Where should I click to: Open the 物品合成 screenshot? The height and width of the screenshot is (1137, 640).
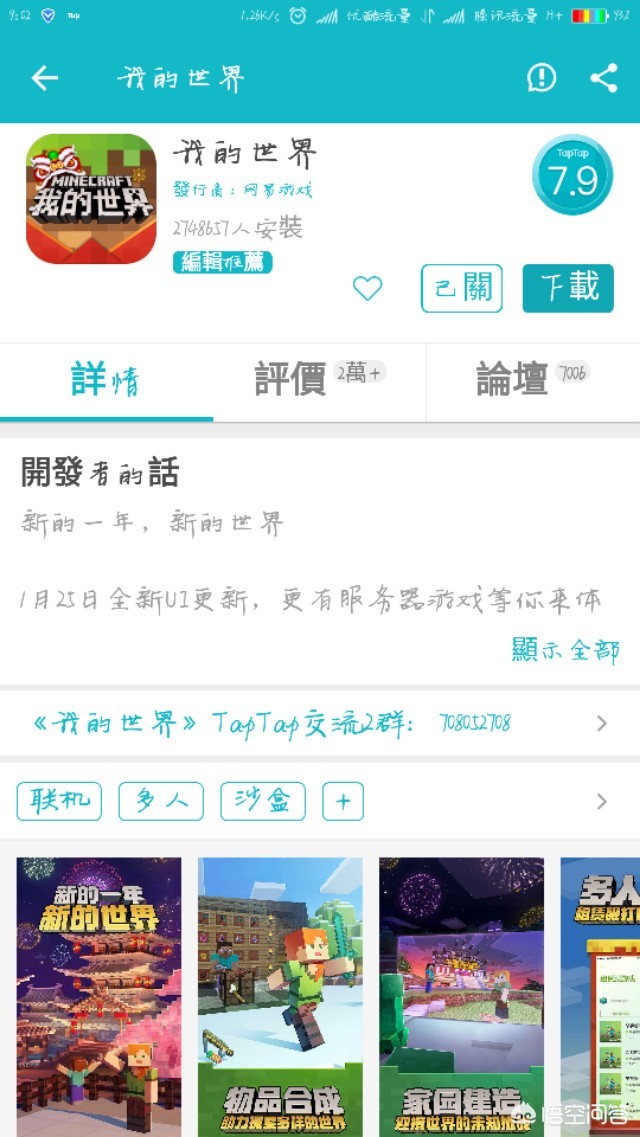click(280, 997)
